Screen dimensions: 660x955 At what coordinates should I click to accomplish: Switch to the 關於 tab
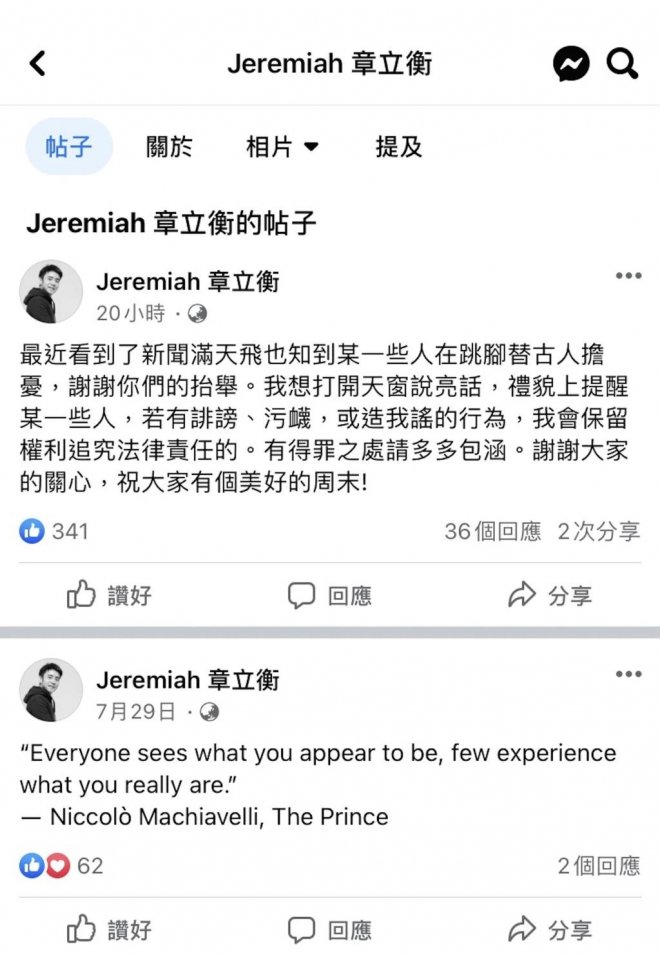coord(169,148)
